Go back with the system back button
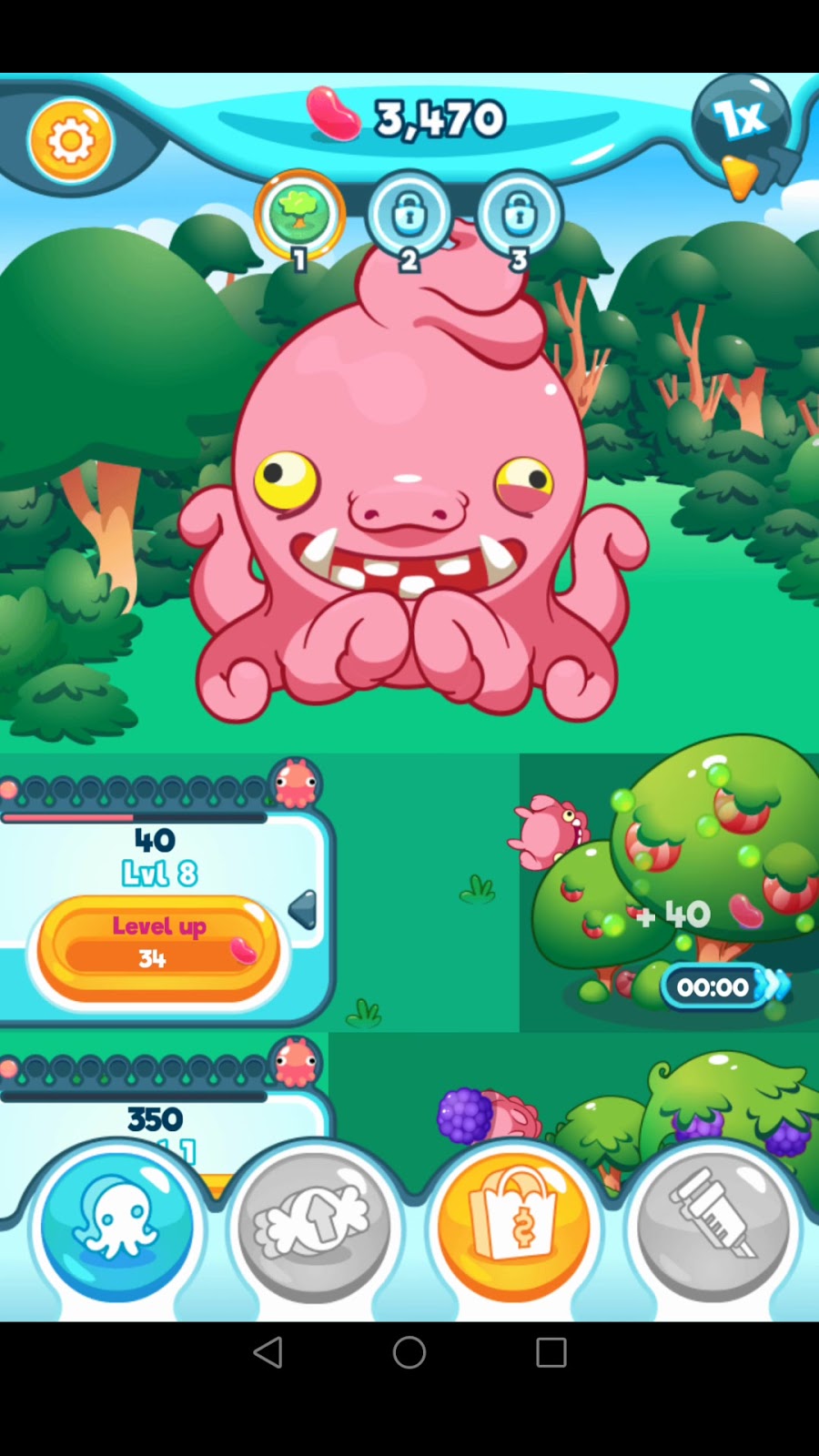 pos(268,1352)
